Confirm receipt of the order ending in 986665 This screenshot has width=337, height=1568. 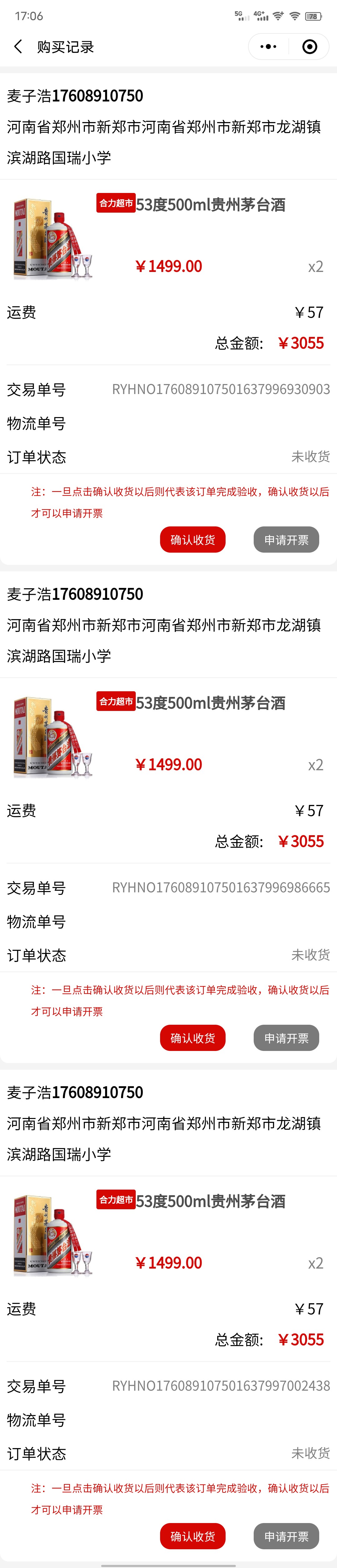coord(193,1038)
